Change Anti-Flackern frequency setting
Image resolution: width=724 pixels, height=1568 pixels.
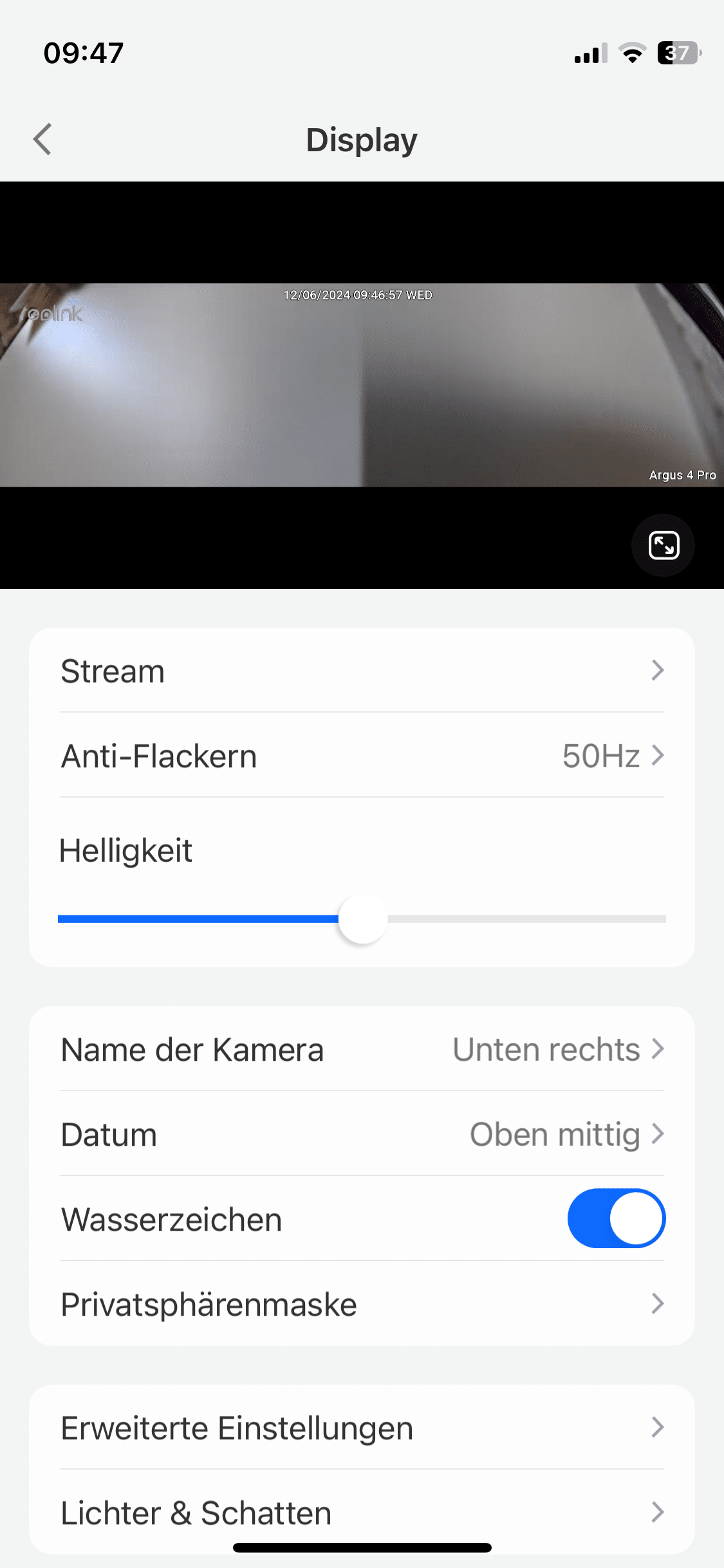click(x=362, y=756)
